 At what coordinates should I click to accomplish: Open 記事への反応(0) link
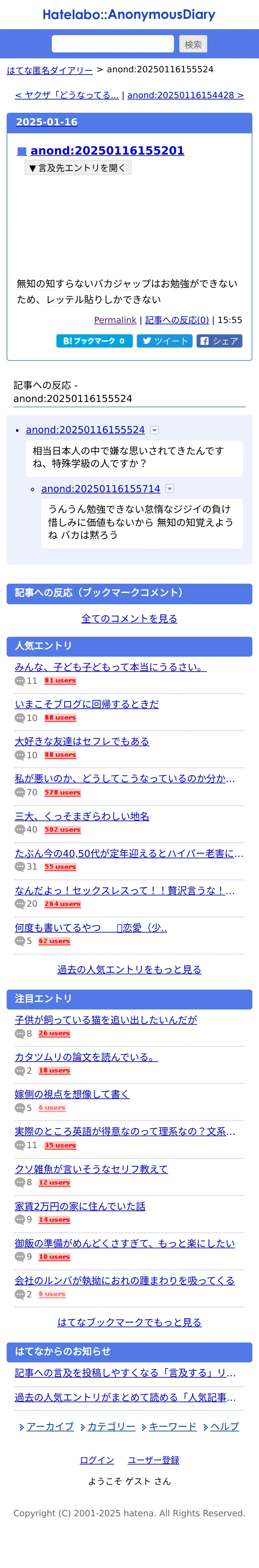tap(177, 320)
